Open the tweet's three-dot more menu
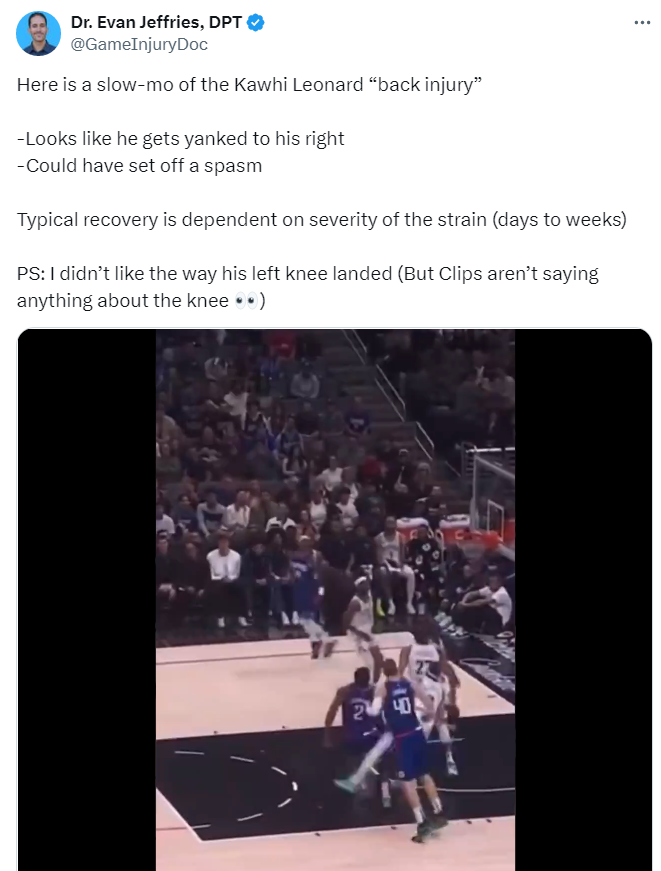Viewport: 661px width, 871px height. pyautogui.click(x=642, y=23)
